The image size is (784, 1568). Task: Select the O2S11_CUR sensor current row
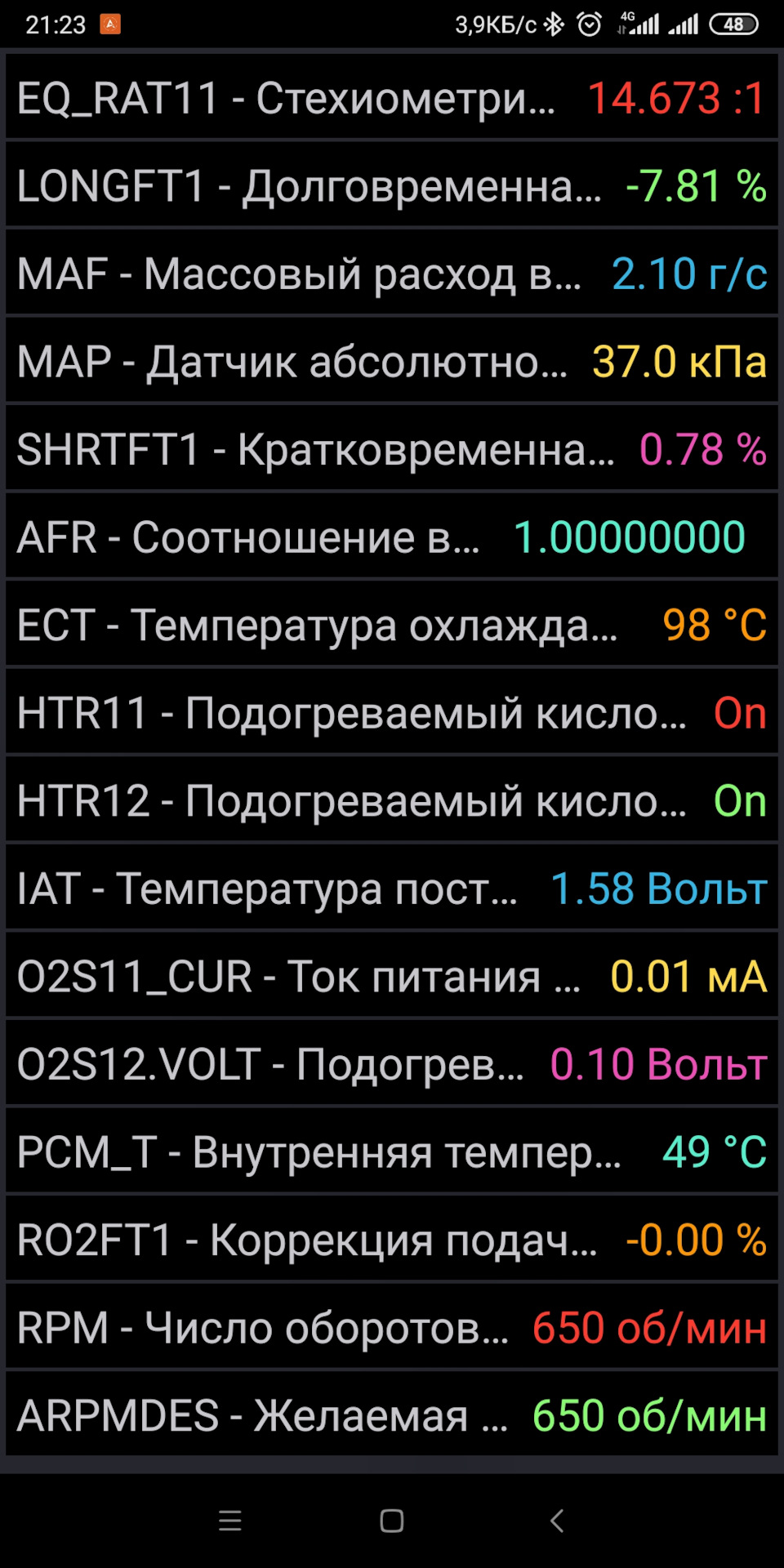tap(392, 976)
